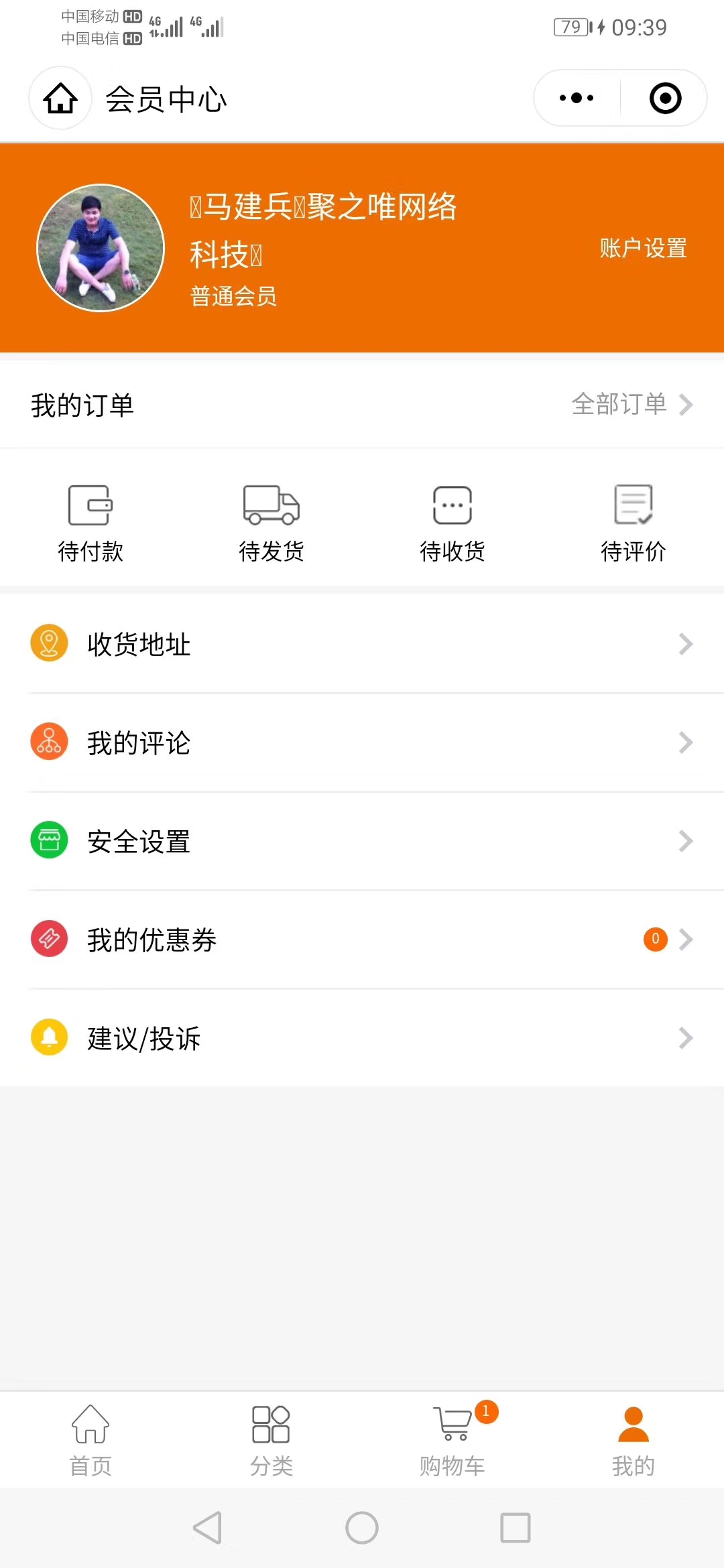Open 待收货 awaiting receipt orders
The height and width of the screenshot is (1568, 724).
pos(452,523)
